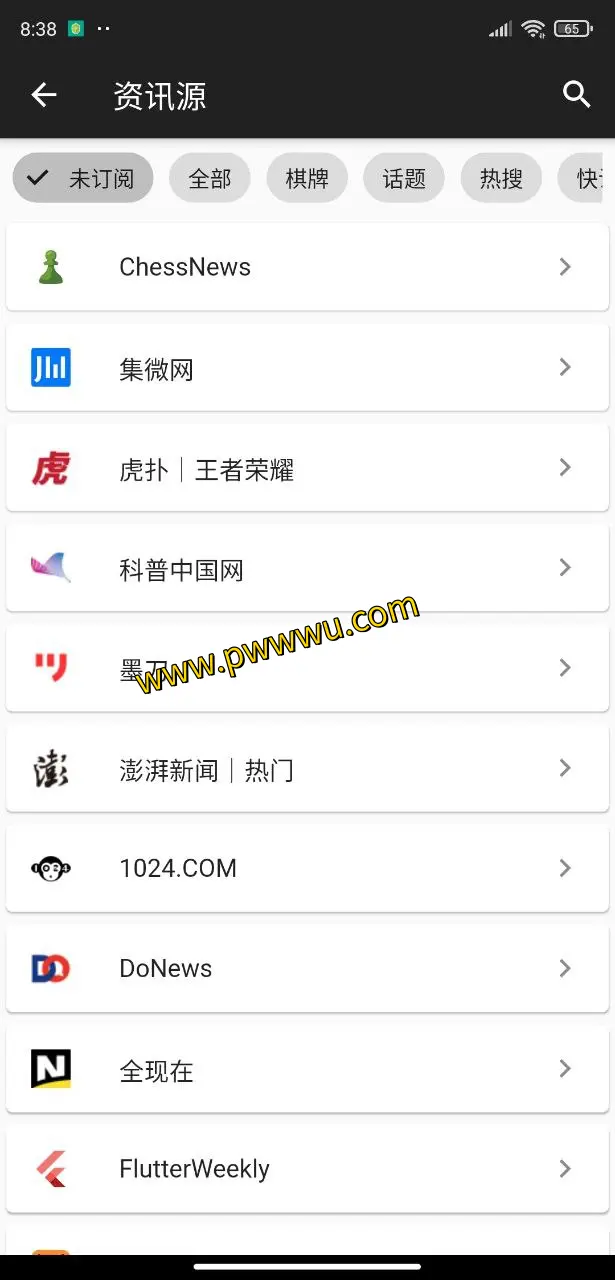View the 虎扑｜王者荣耀 source
615x1280 pixels.
(x=307, y=468)
